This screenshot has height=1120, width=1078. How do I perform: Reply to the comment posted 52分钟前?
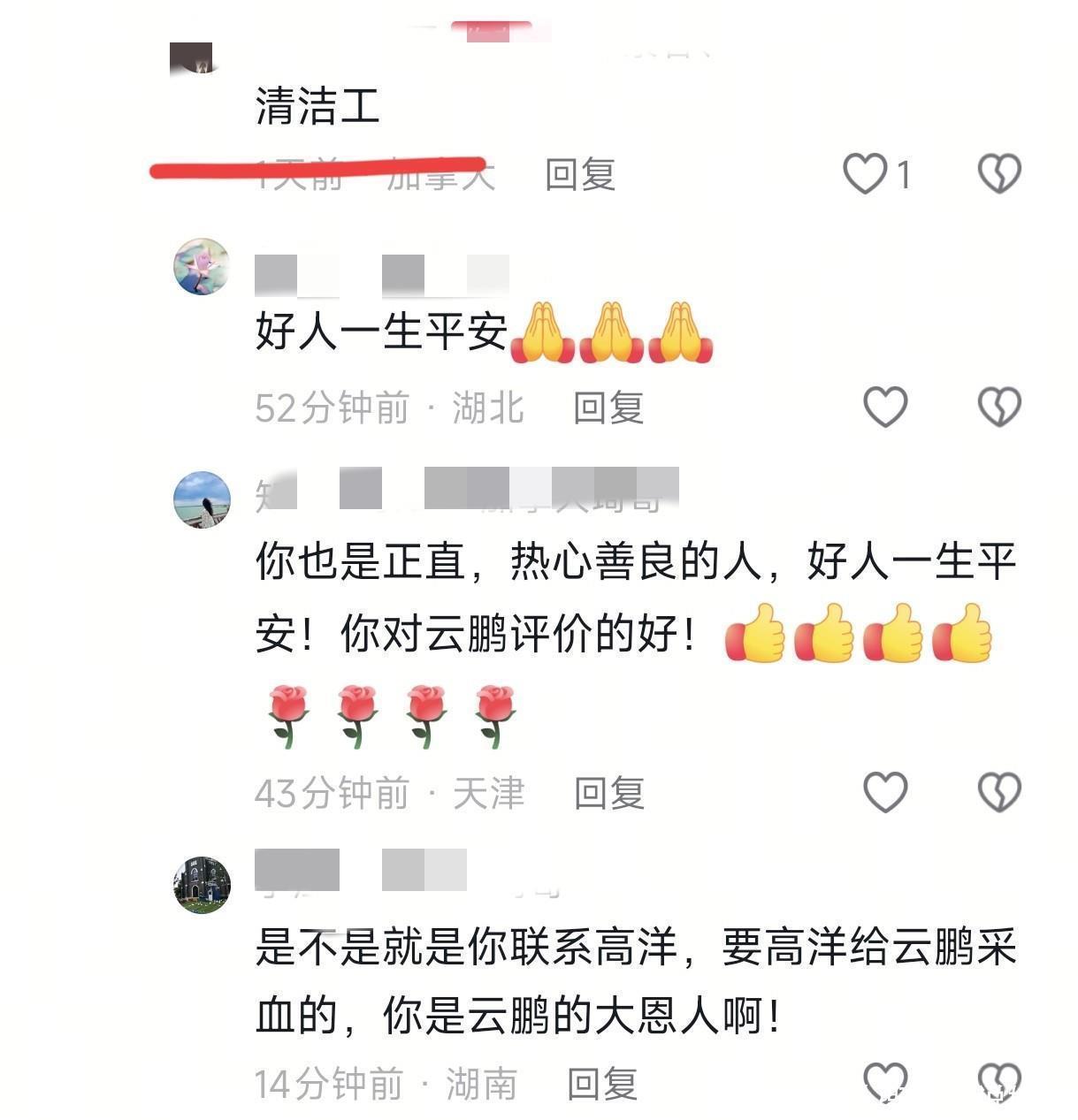point(608,408)
